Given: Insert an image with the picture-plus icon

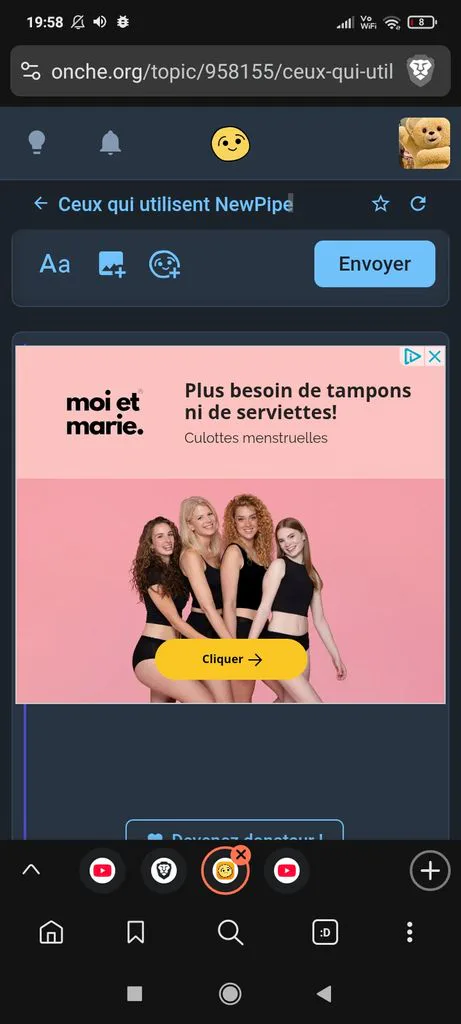Looking at the screenshot, I should [x=112, y=264].
